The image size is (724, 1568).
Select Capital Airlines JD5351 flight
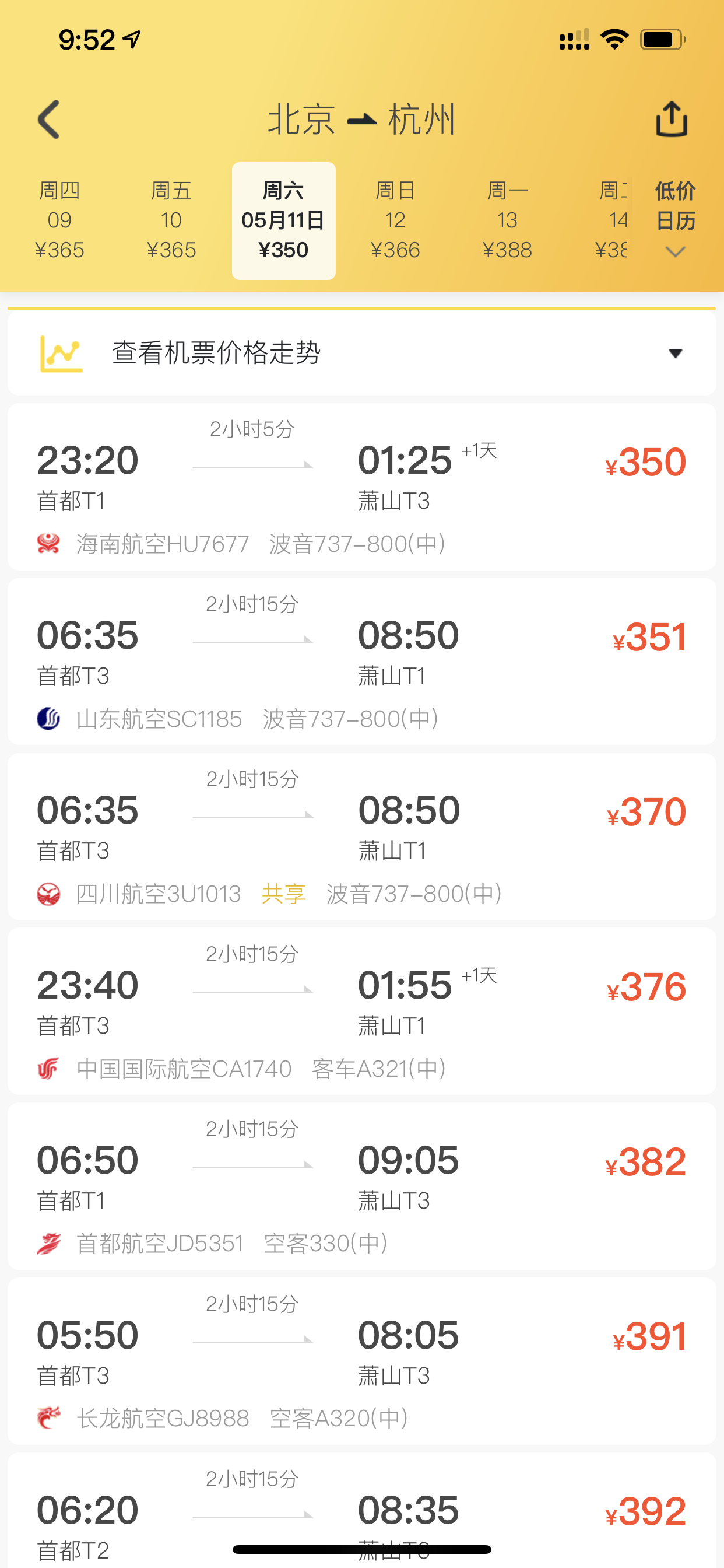tap(362, 1186)
